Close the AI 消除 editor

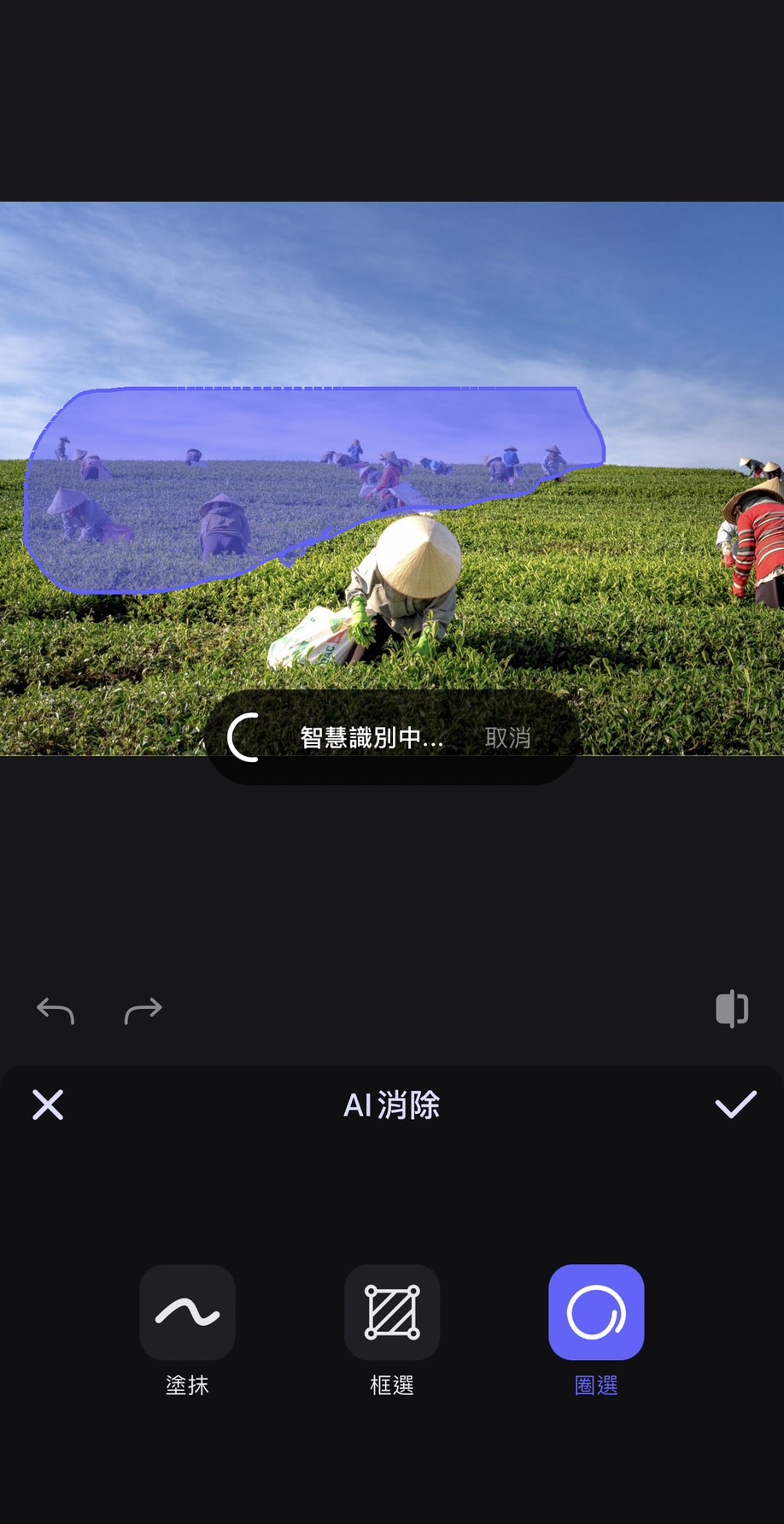point(48,1105)
